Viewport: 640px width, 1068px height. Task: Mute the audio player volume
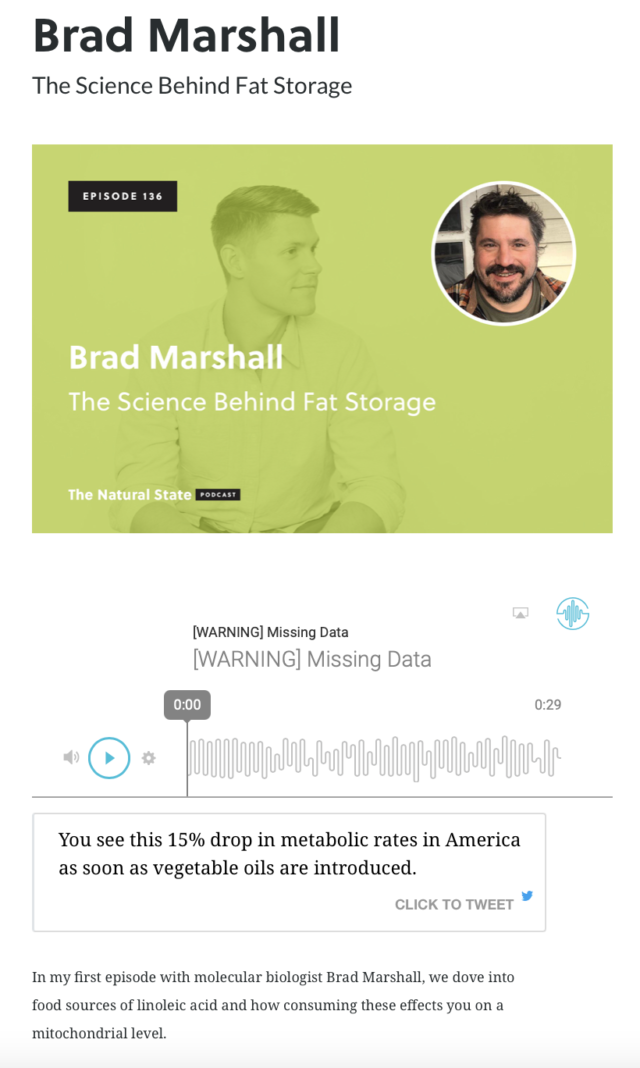point(71,757)
